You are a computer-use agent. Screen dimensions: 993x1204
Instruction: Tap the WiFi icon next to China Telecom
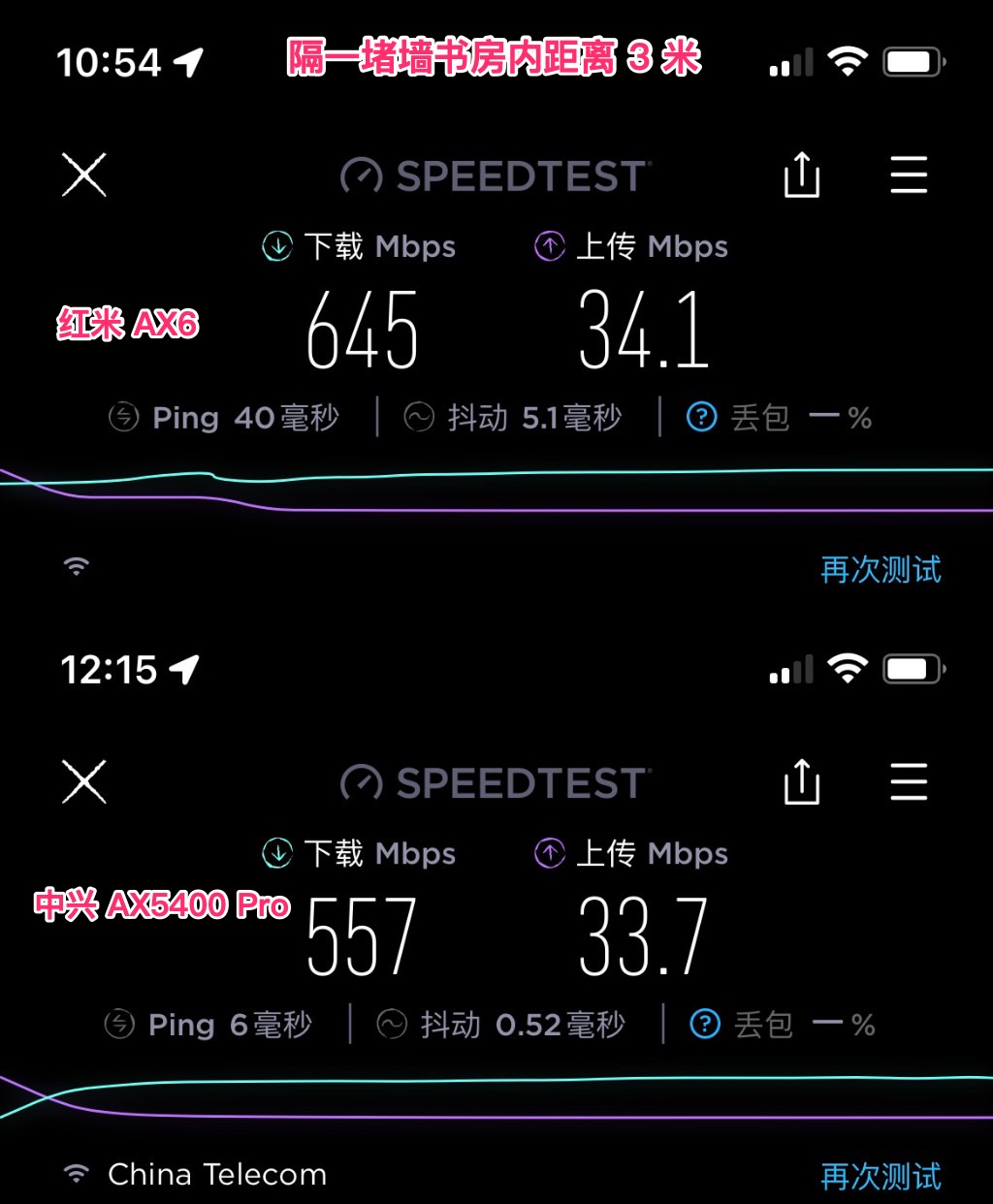click(78, 1174)
